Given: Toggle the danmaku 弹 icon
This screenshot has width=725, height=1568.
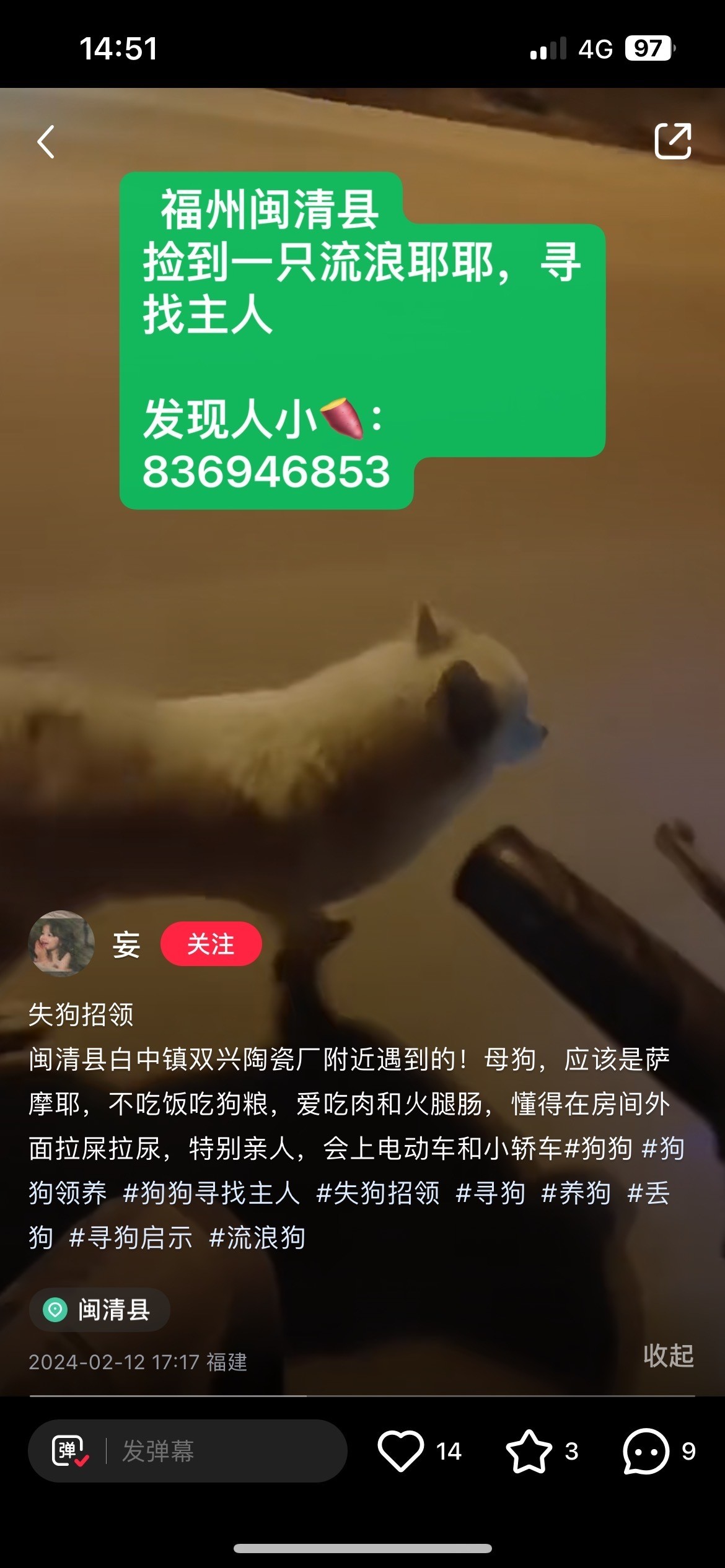Looking at the screenshot, I should click(70, 1451).
